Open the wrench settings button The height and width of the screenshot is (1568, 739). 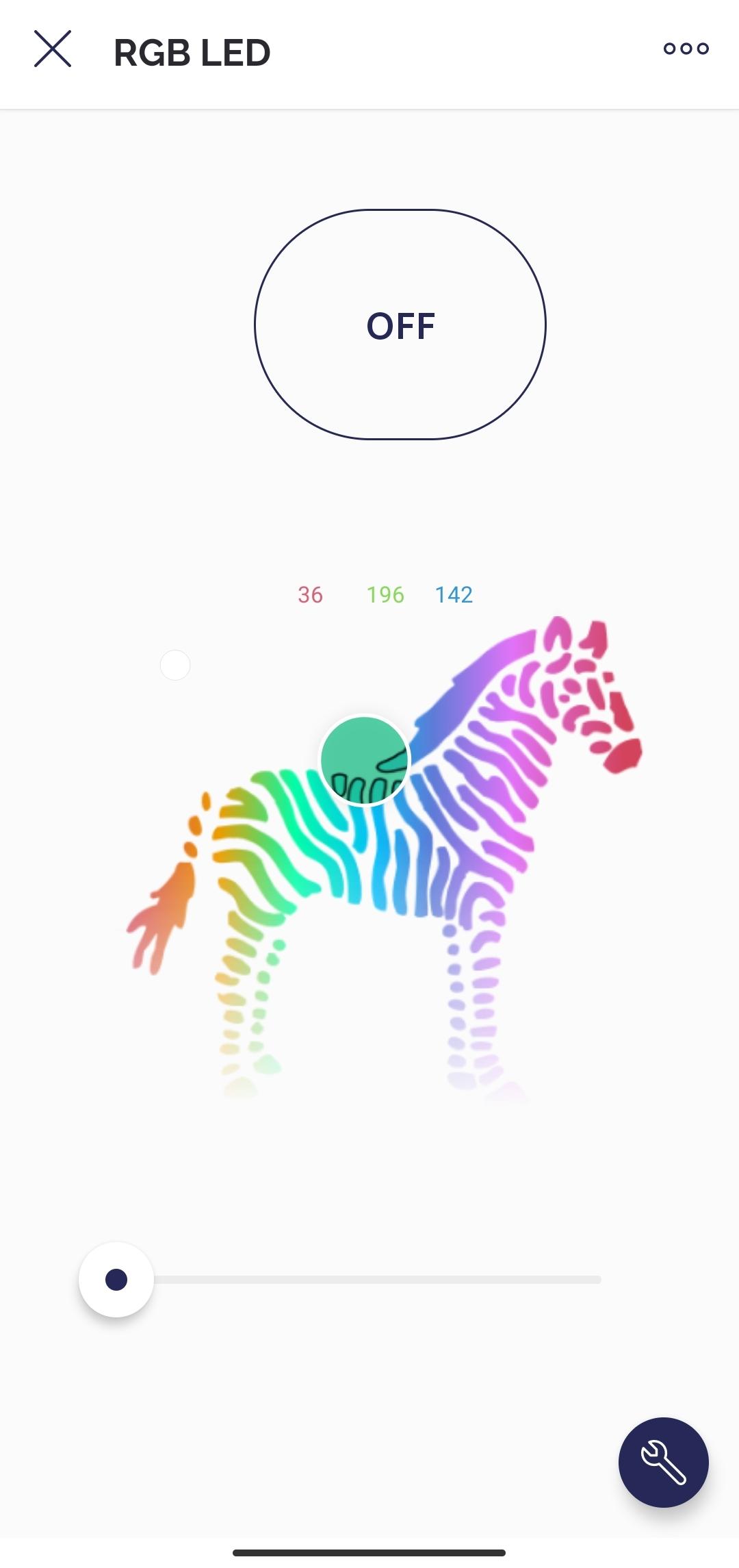(x=663, y=1462)
